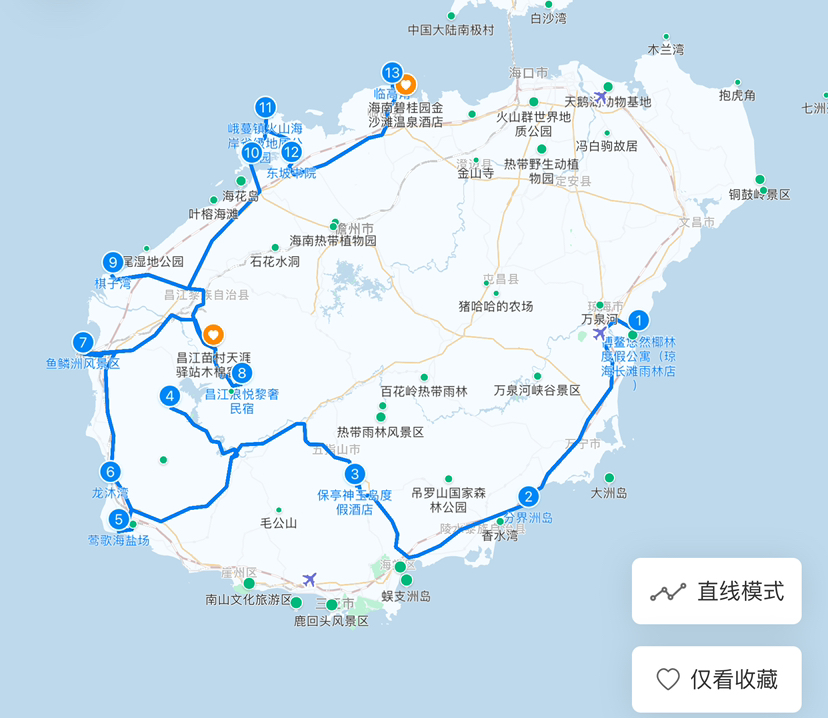The width and height of the screenshot is (828, 718).
Task: Select route stop number 4
Action: 171,396
